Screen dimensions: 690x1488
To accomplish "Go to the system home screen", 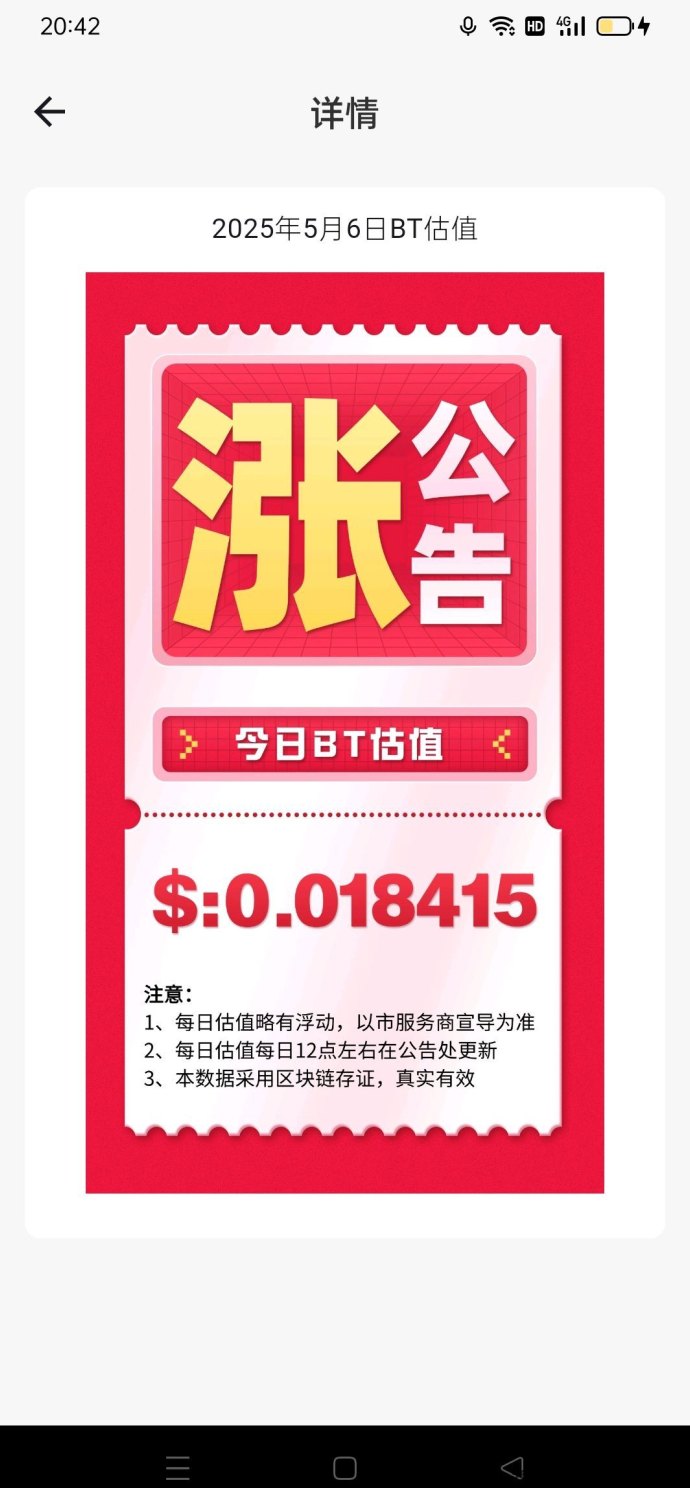I will pyautogui.click(x=345, y=1467).
